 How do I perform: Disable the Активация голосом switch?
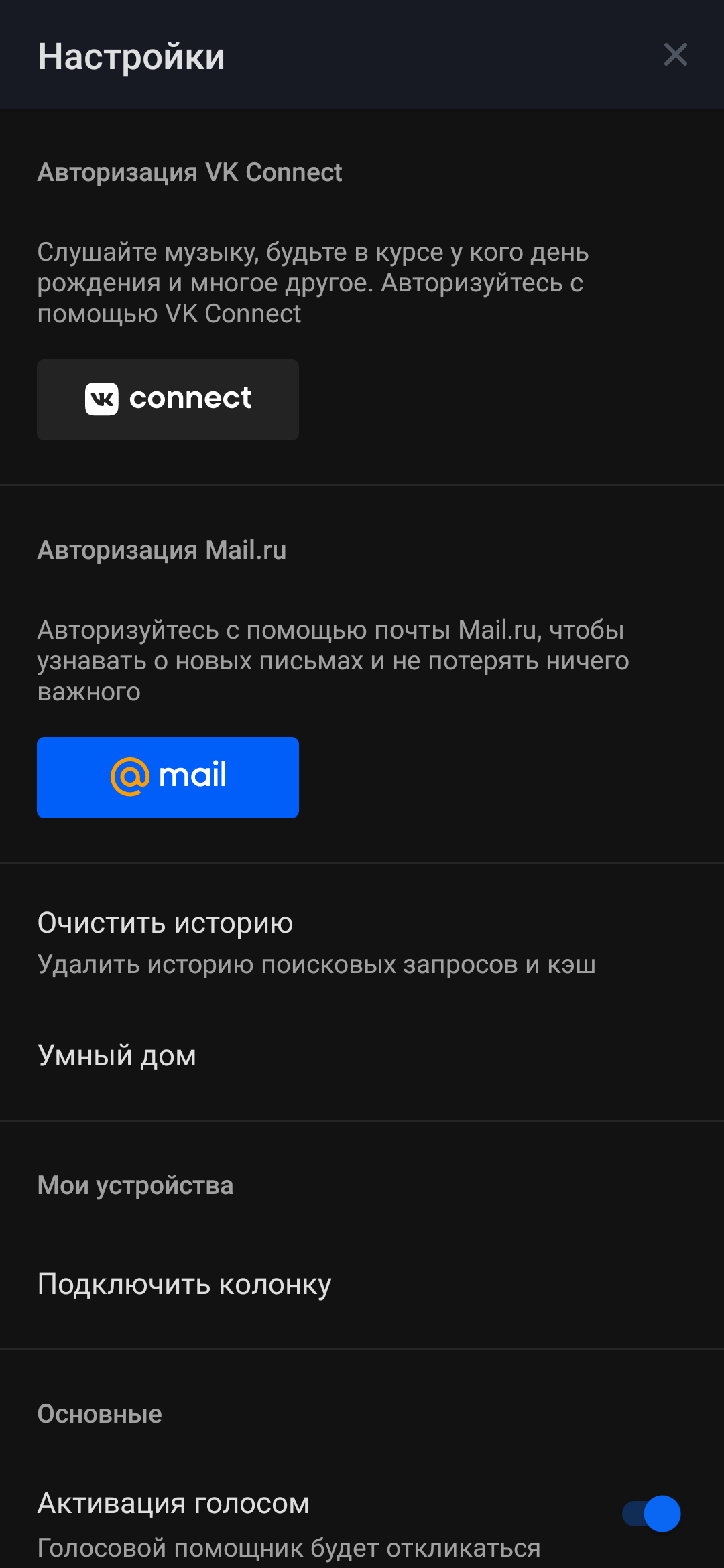click(652, 1514)
